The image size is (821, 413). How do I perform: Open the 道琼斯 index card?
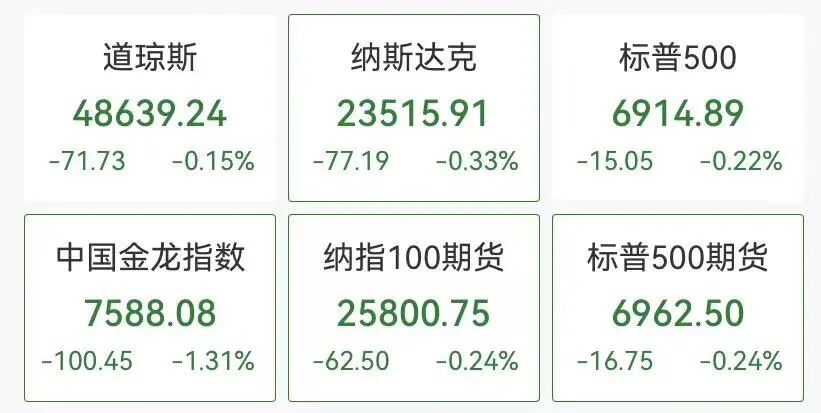(x=150, y=108)
